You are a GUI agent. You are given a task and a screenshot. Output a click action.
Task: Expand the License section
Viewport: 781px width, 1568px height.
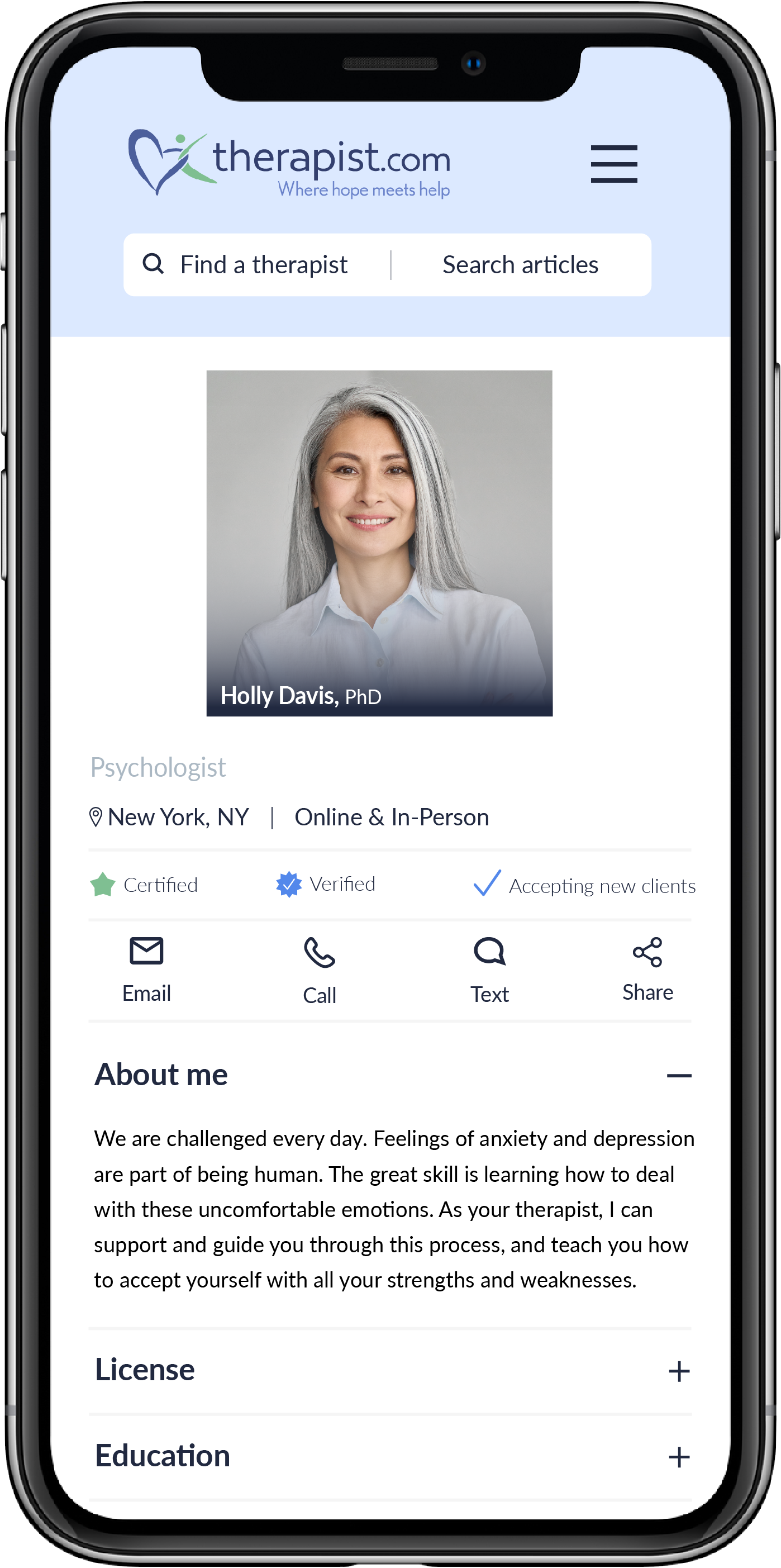[678, 1371]
